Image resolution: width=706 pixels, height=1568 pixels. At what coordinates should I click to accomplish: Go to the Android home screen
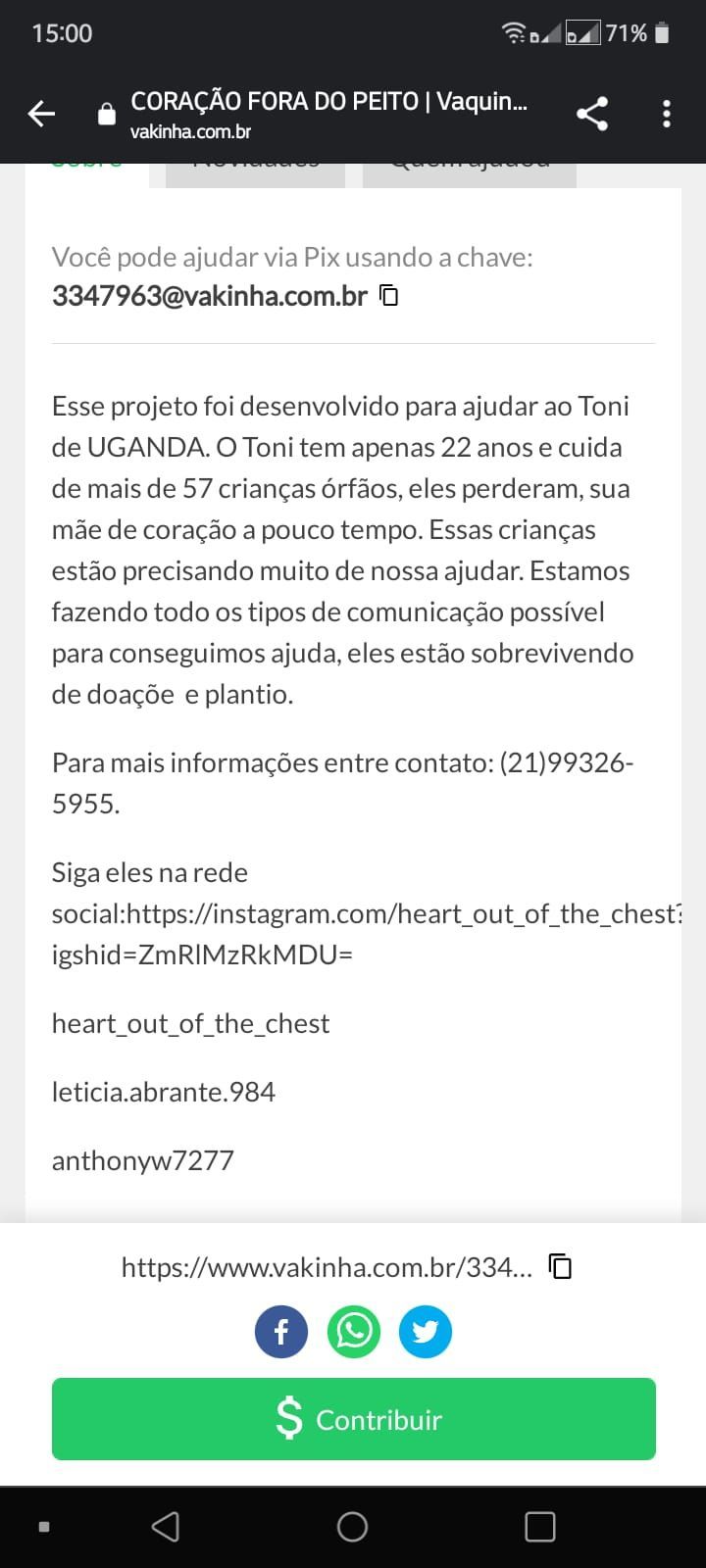[352, 1526]
